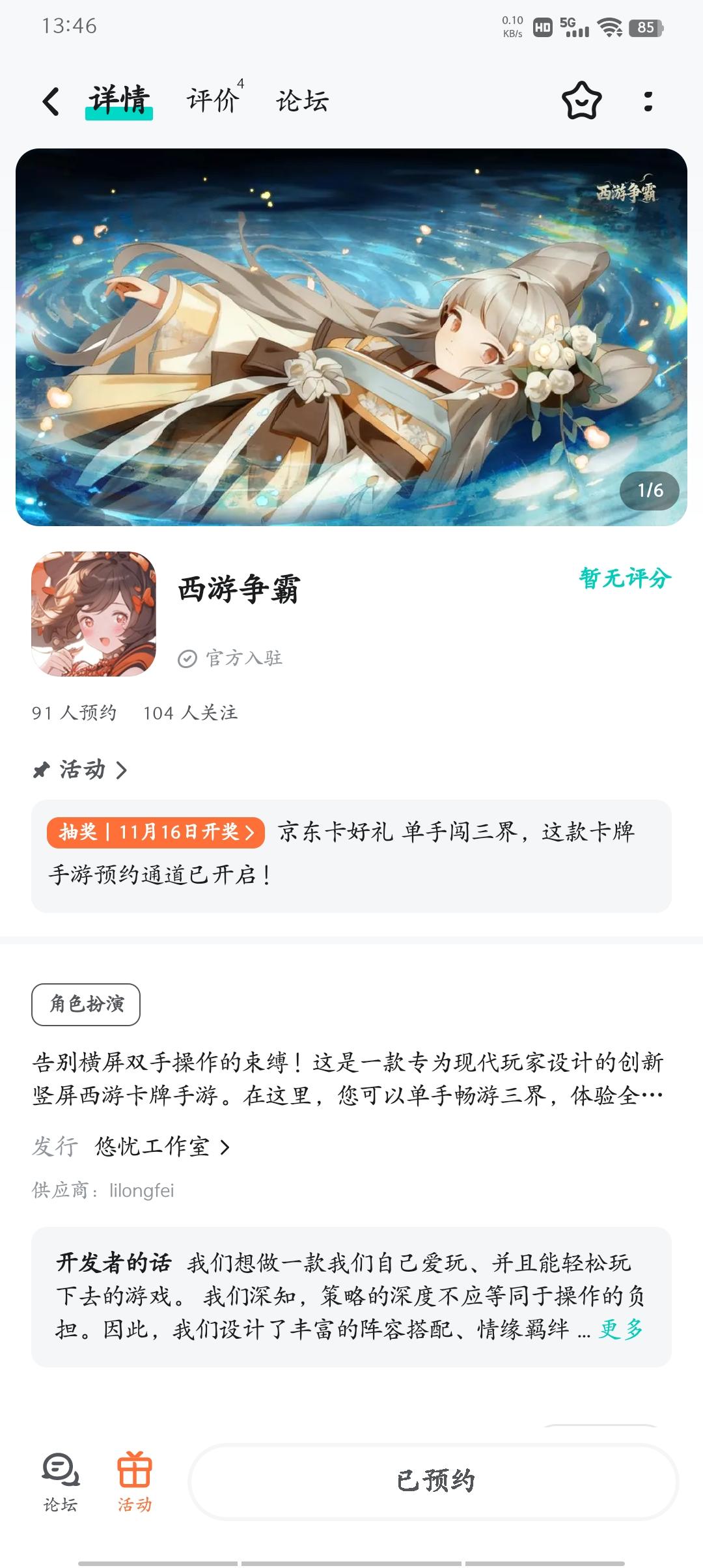Switch to the 论坛 tab

coord(301,102)
